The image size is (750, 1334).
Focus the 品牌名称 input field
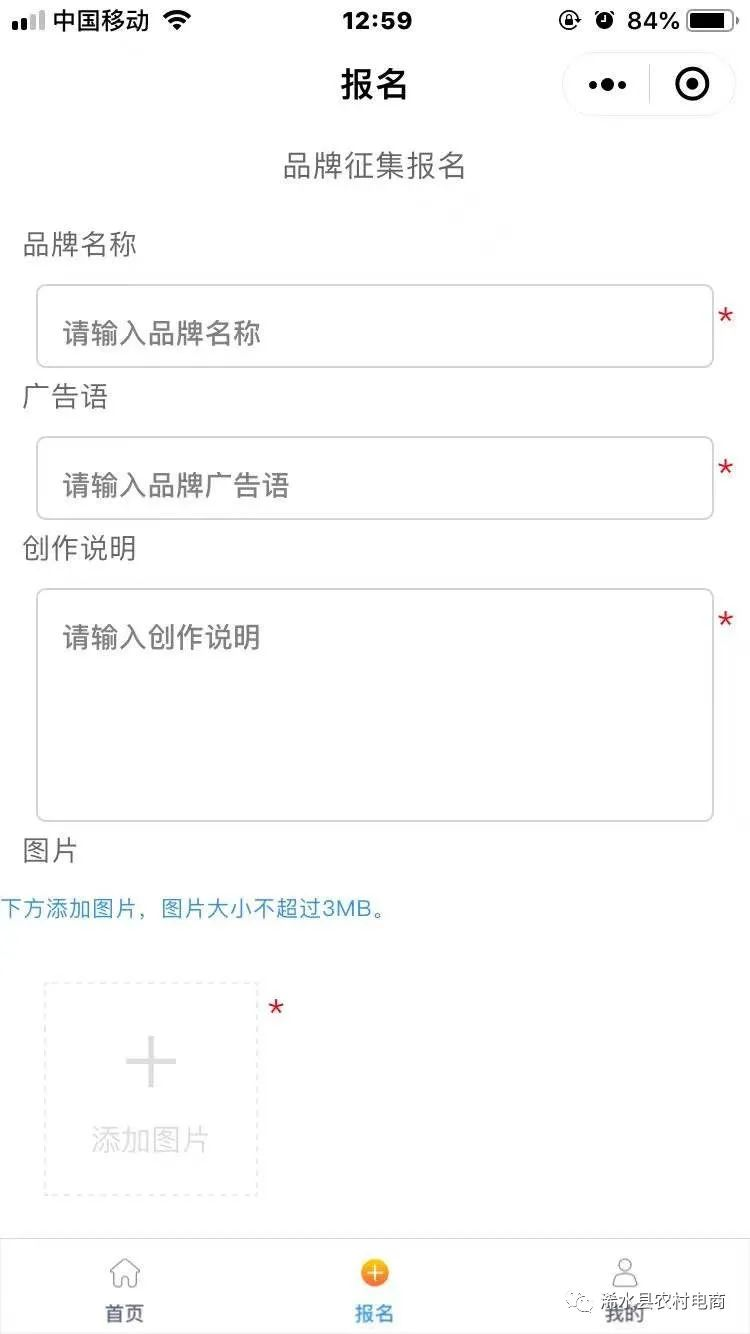pyautogui.click(x=374, y=327)
